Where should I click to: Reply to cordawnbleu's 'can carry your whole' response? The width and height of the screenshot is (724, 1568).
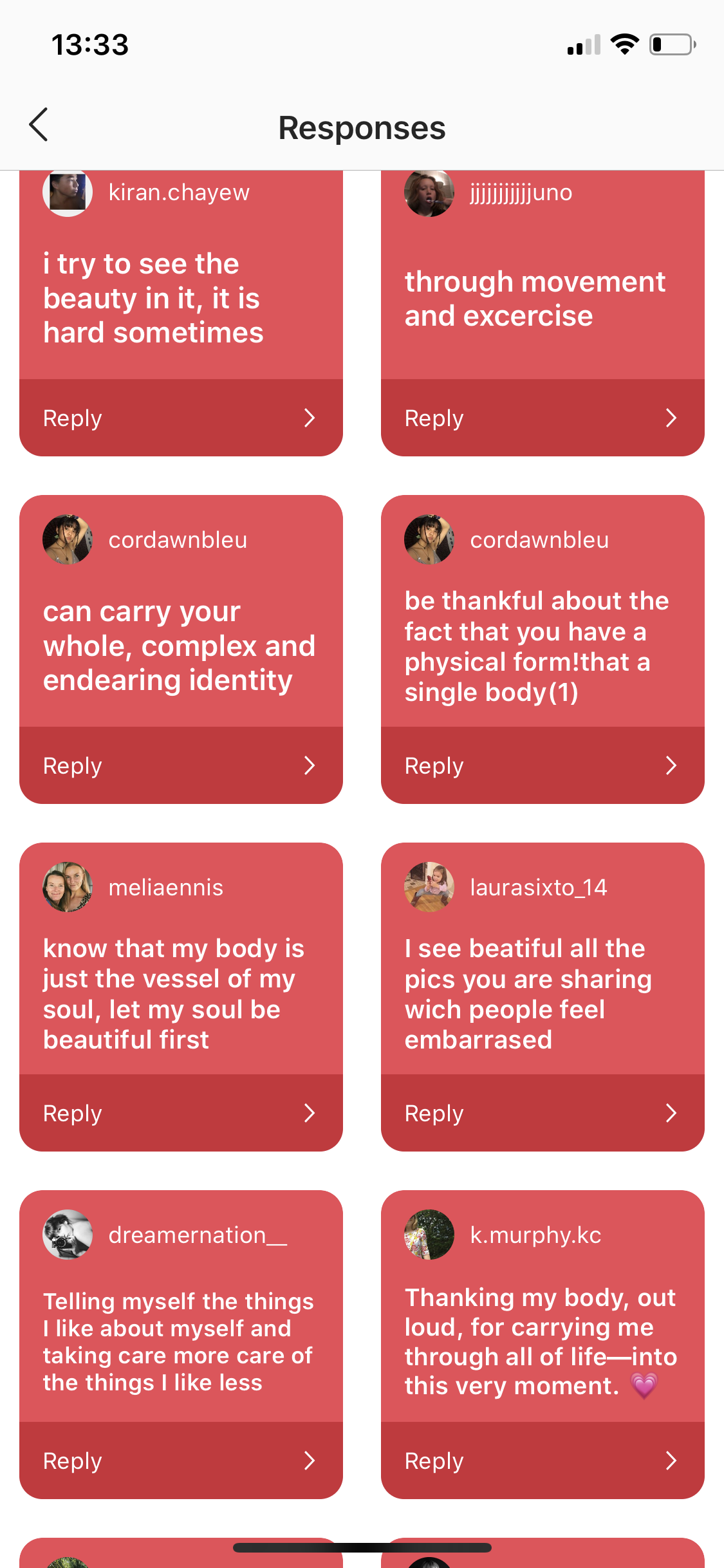coord(181,765)
